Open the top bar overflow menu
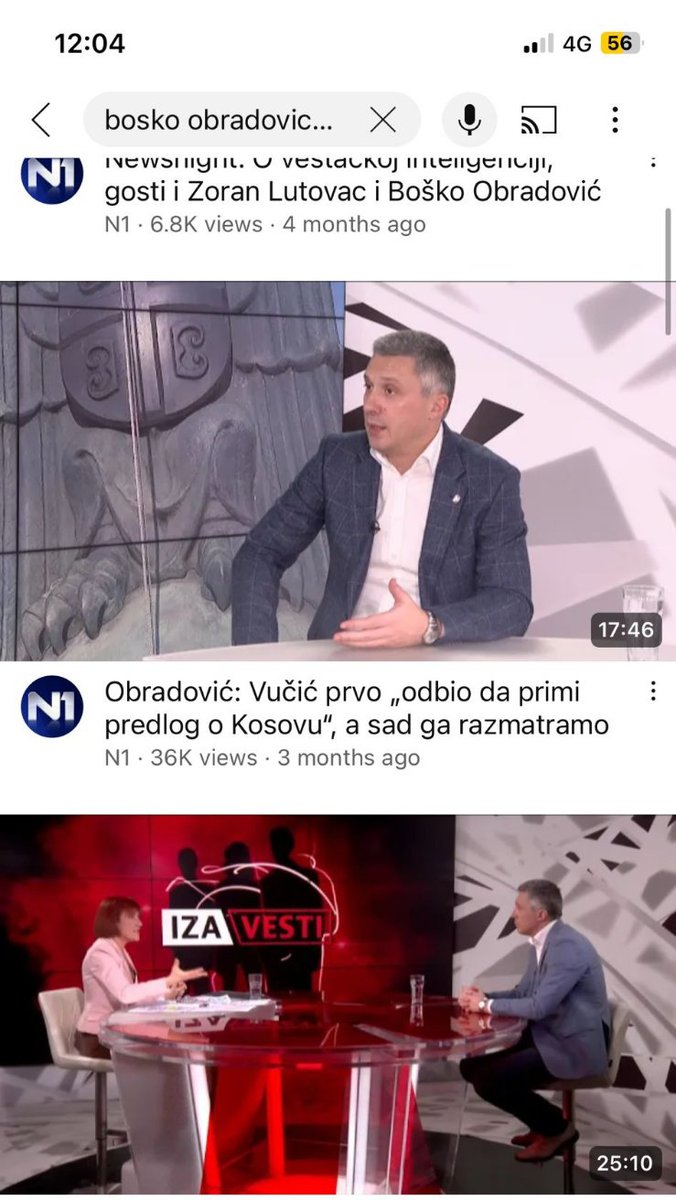The image size is (676, 1201). 615,121
